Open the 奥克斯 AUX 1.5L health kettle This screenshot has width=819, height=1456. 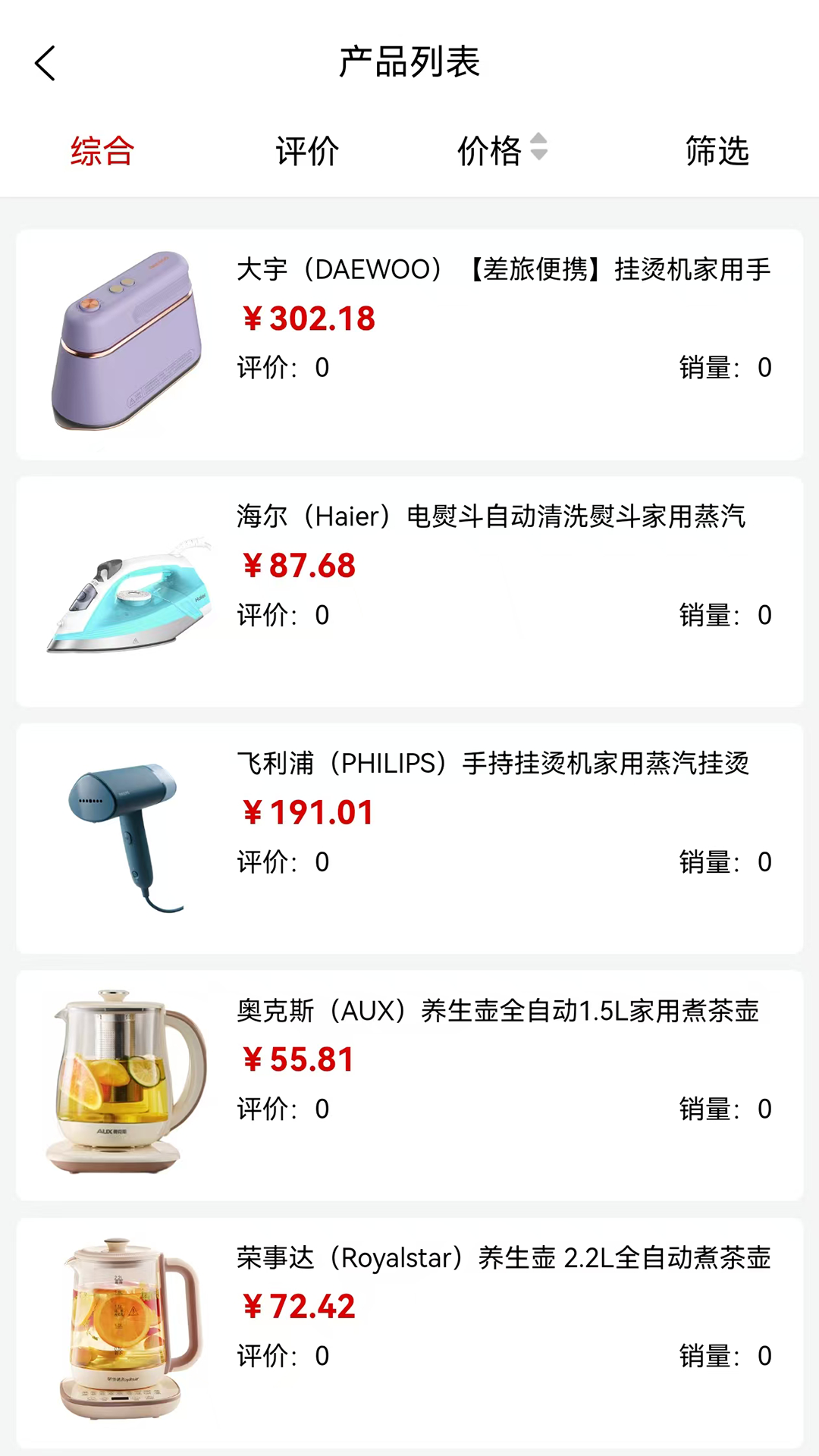tap(409, 1085)
